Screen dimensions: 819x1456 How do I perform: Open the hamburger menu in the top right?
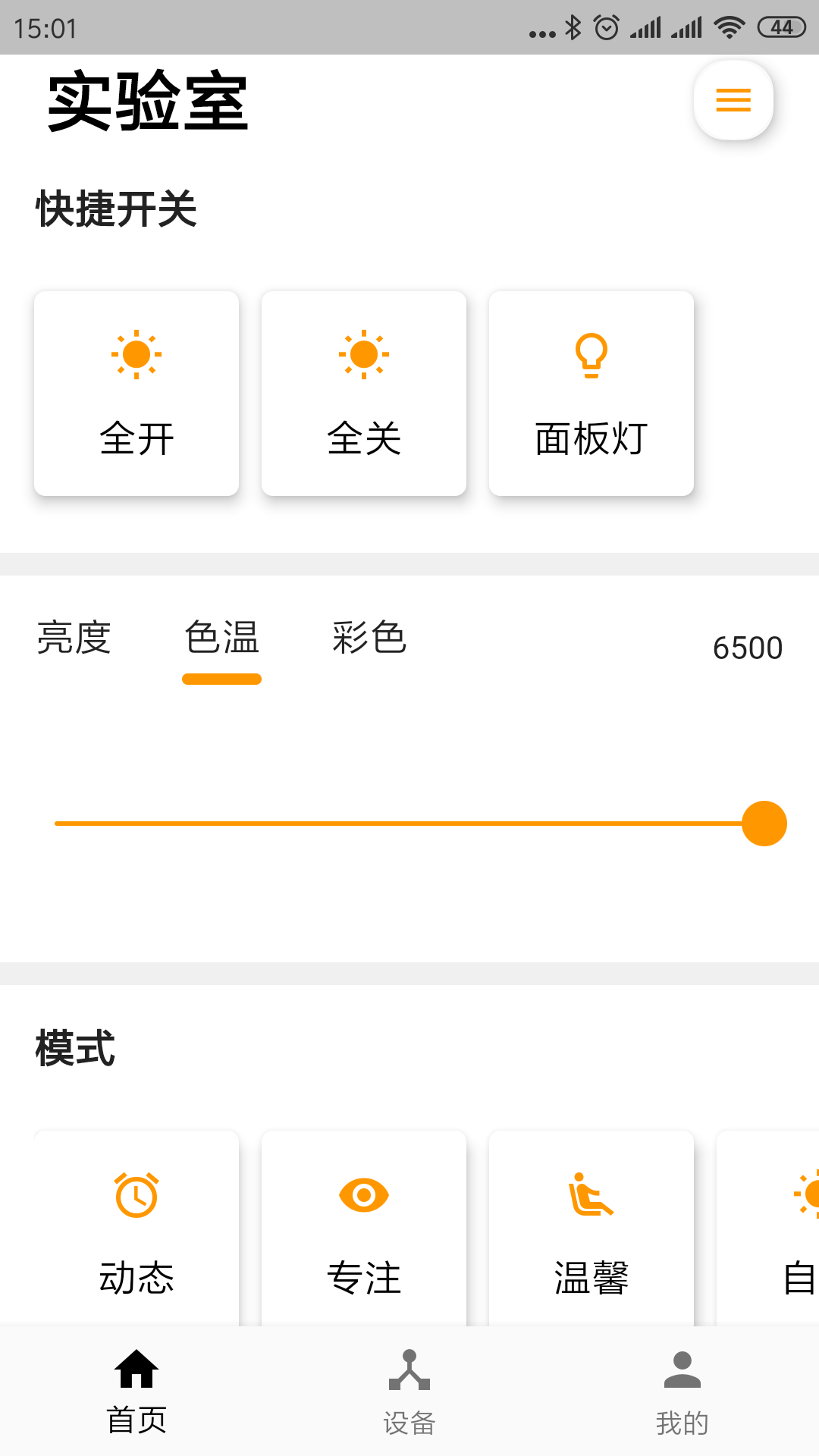coord(732,101)
